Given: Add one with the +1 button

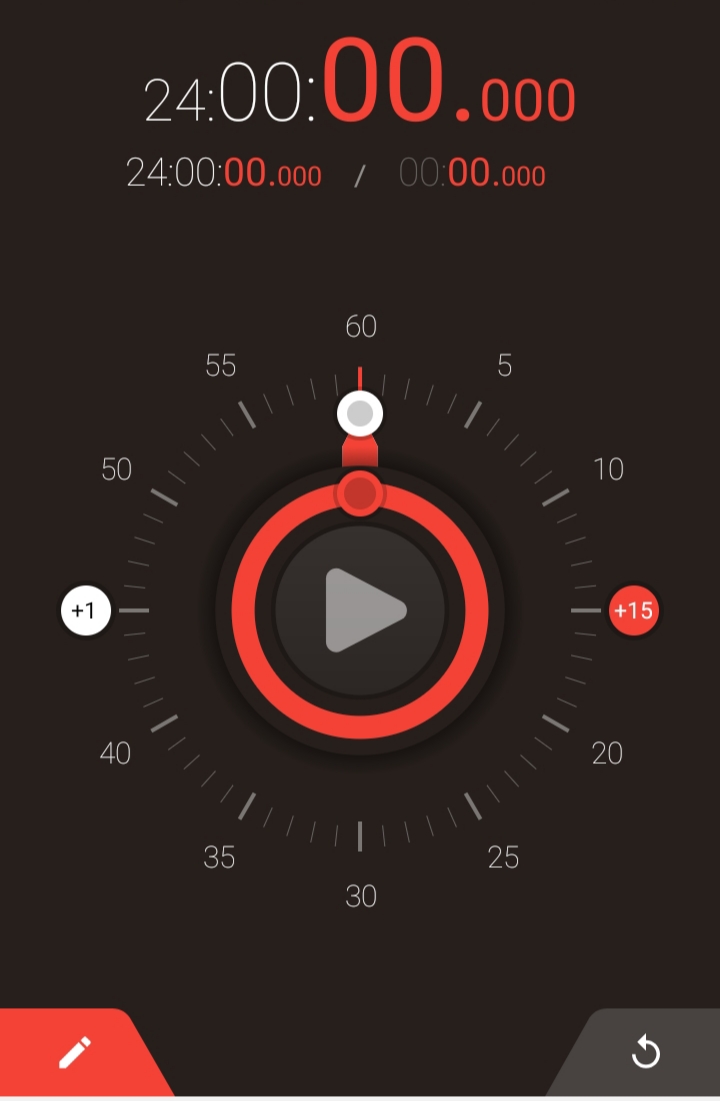Looking at the screenshot, I should click(86, 610).
